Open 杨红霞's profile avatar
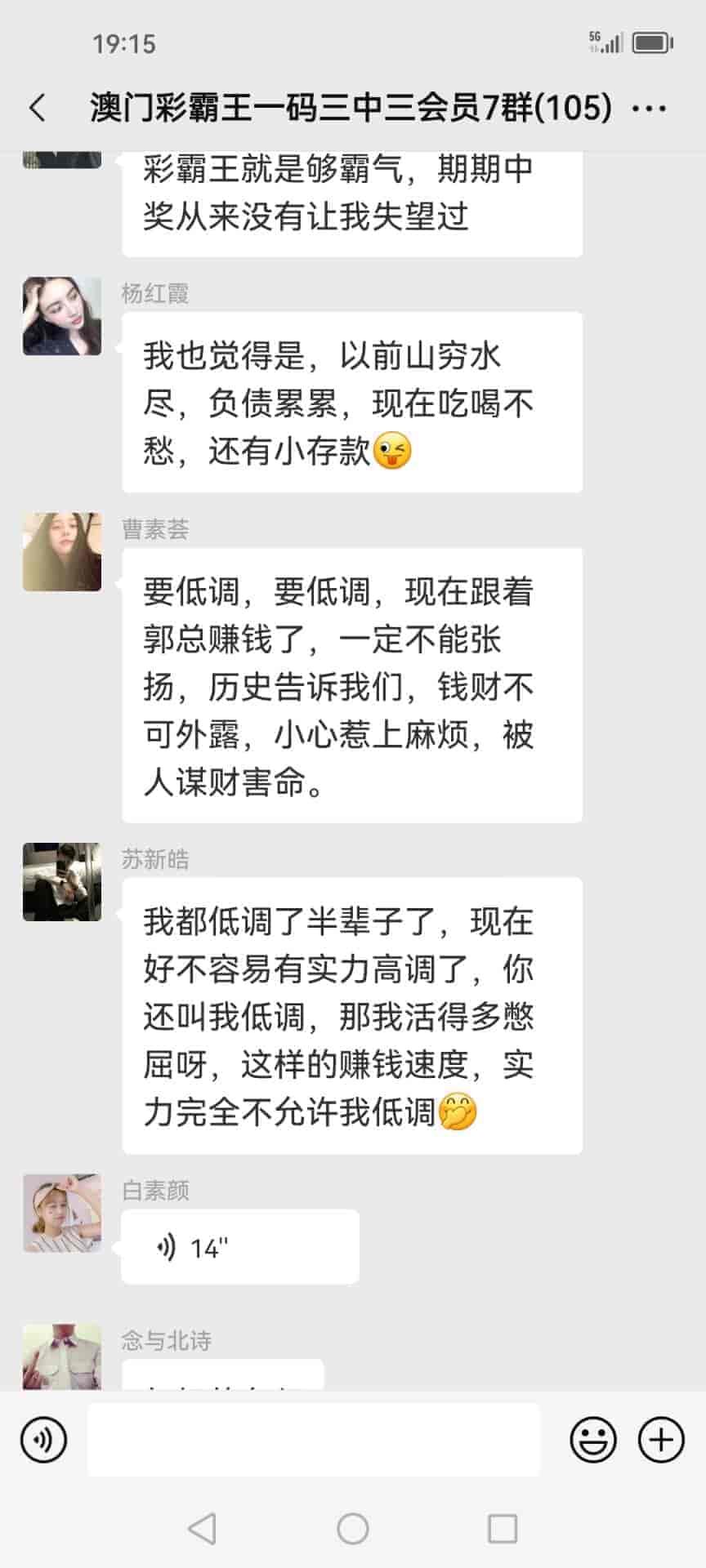Viewport: 706px width, 1568px height. pos(62,316)
